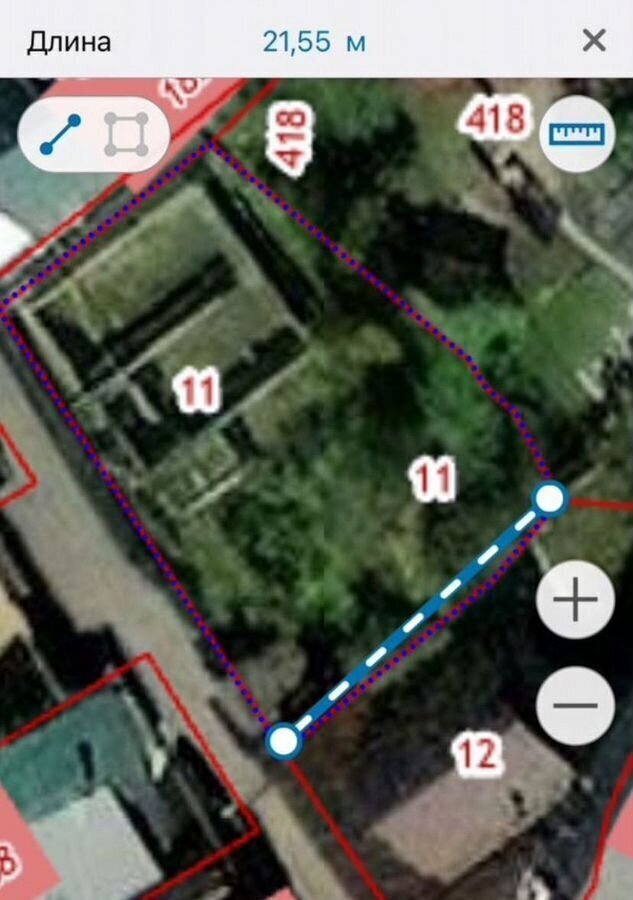633x900 pixels.
Task: Zoom in on the map
Action: coord(575,600)
